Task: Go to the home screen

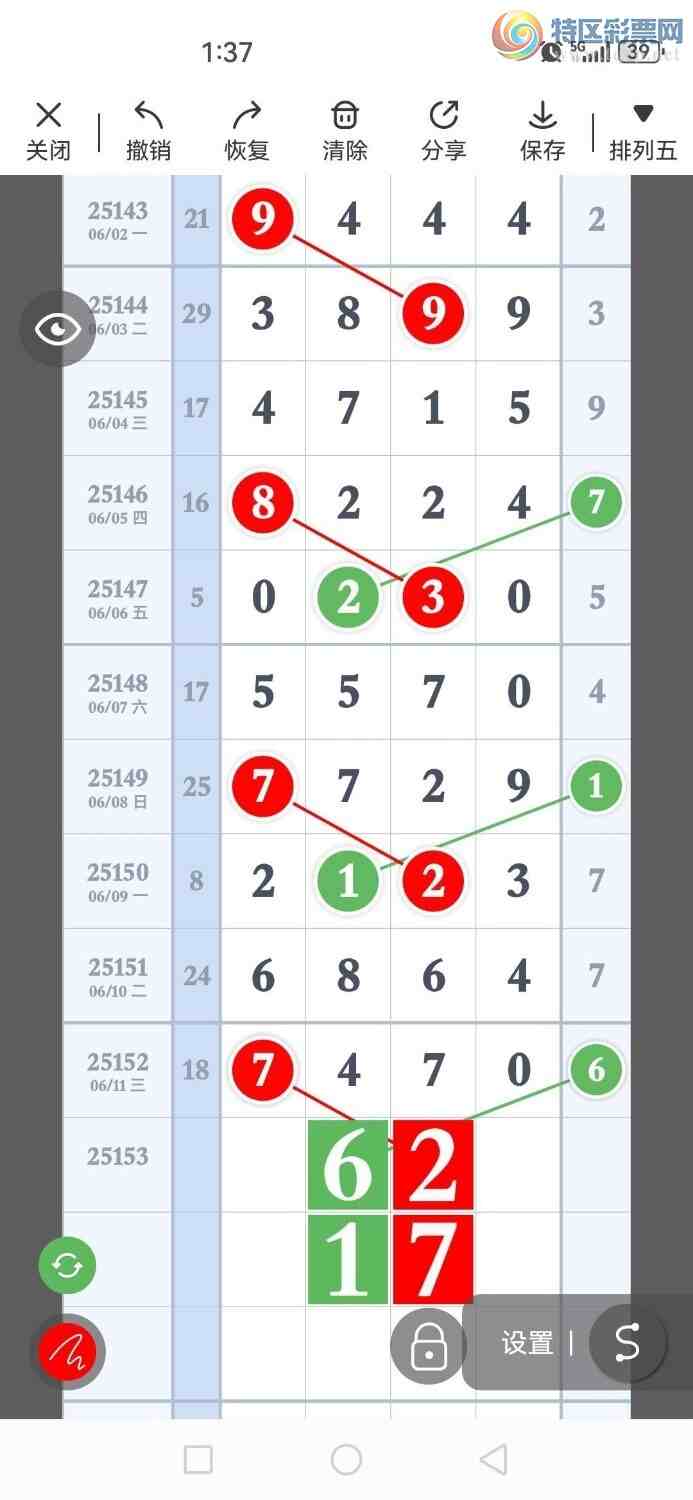Action: coord(346,1459)
